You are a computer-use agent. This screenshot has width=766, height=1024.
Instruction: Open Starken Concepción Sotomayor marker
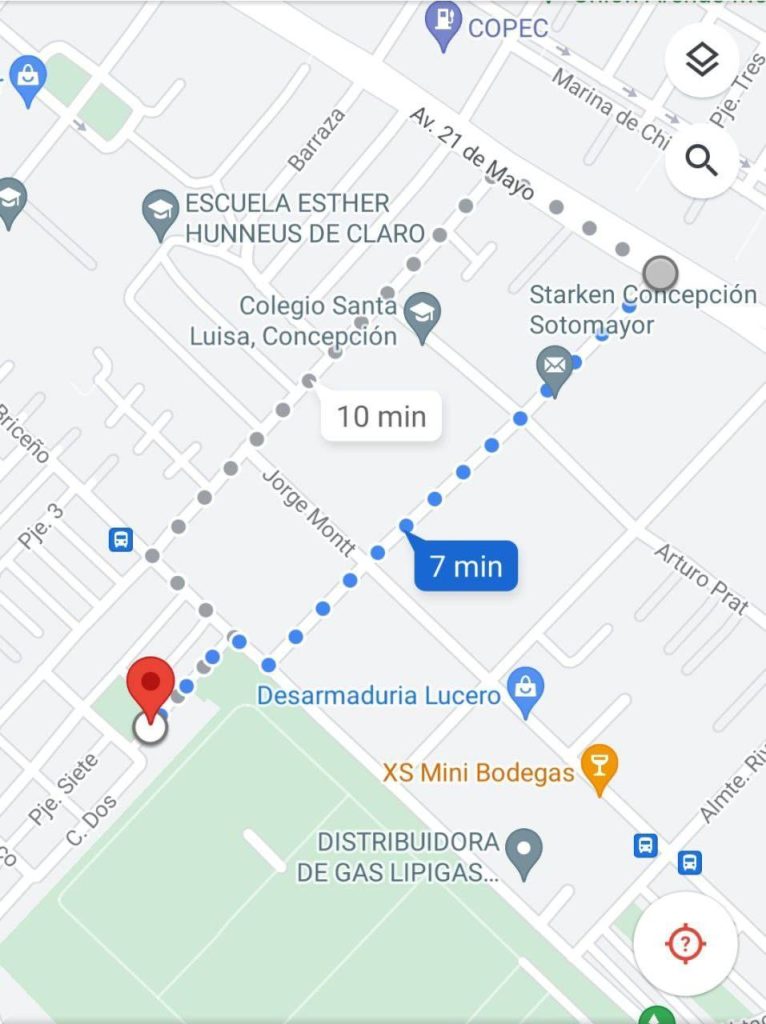pos(554,368)
